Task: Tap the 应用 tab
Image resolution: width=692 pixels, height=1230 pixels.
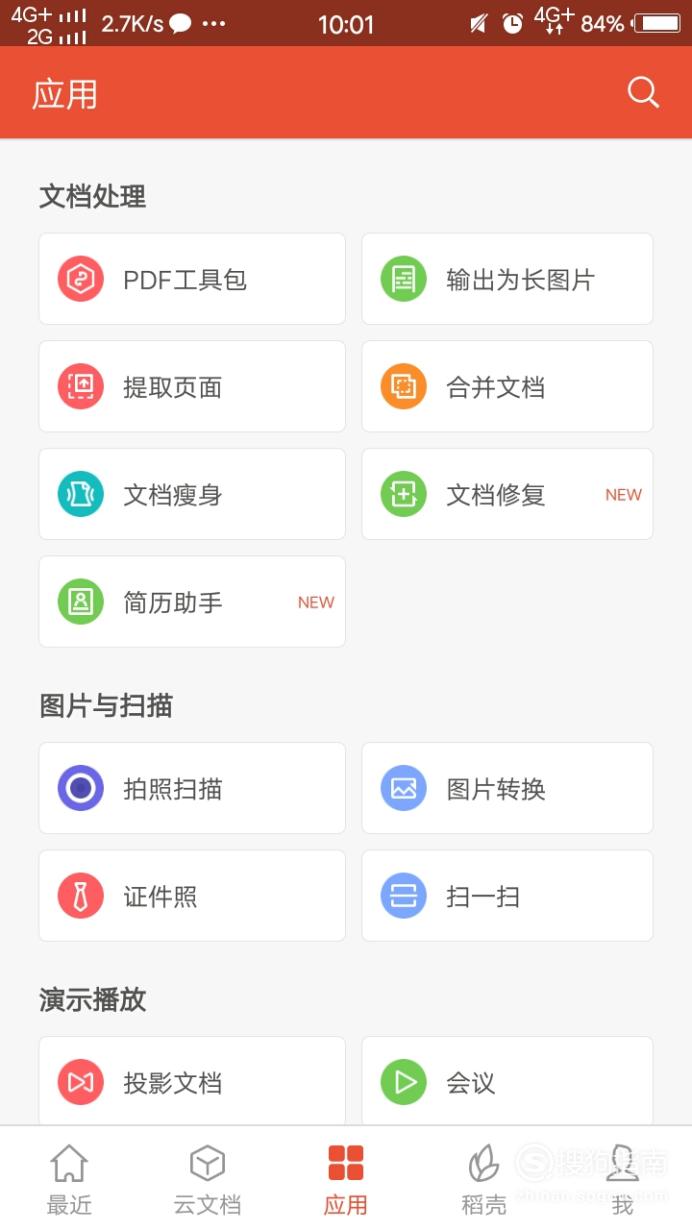Action: click(x=346, y=1180)
